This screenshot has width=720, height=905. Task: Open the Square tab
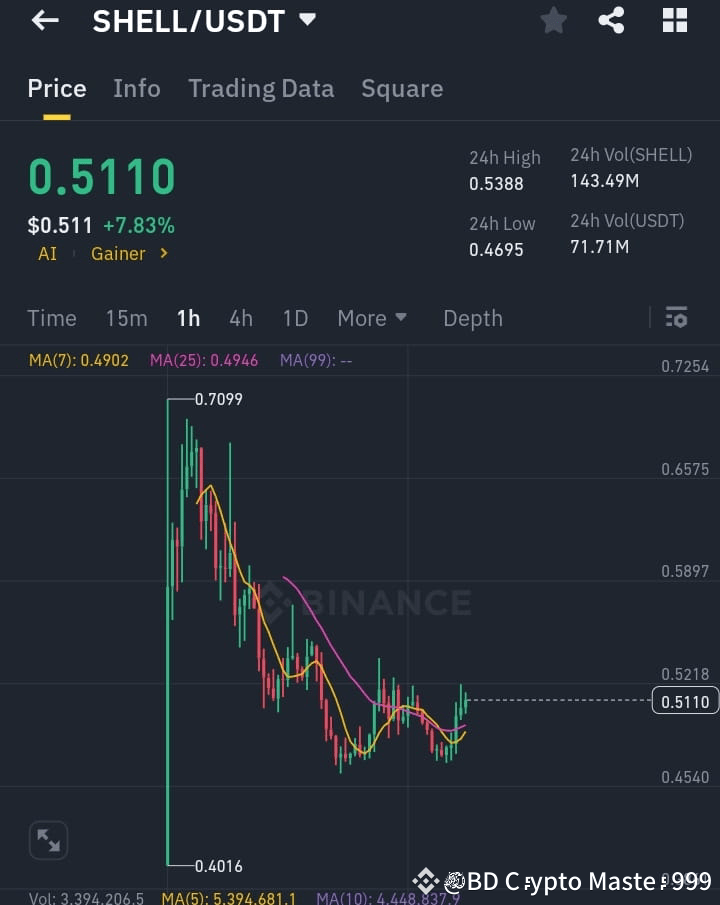point(401,88)
